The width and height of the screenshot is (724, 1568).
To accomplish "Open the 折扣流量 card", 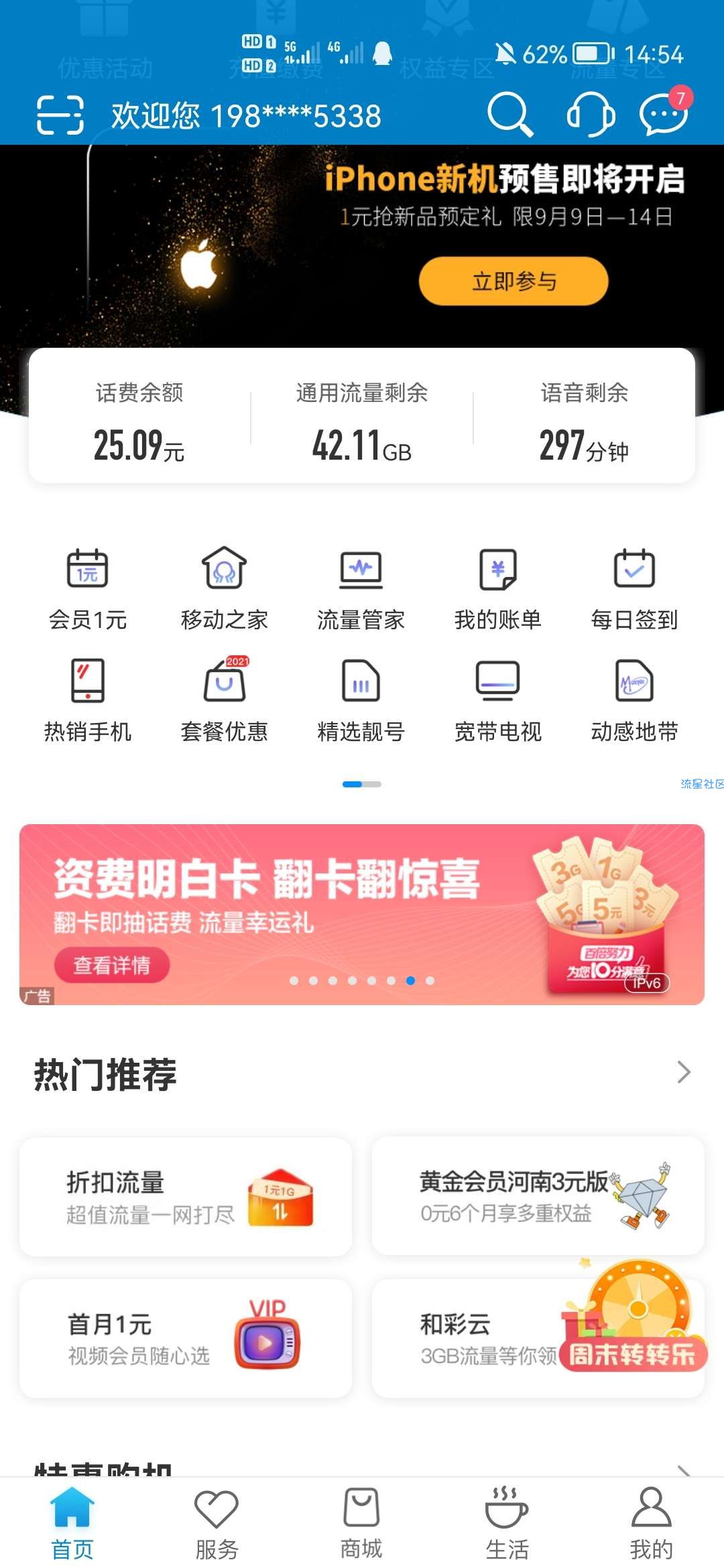I will (186, 1197).
